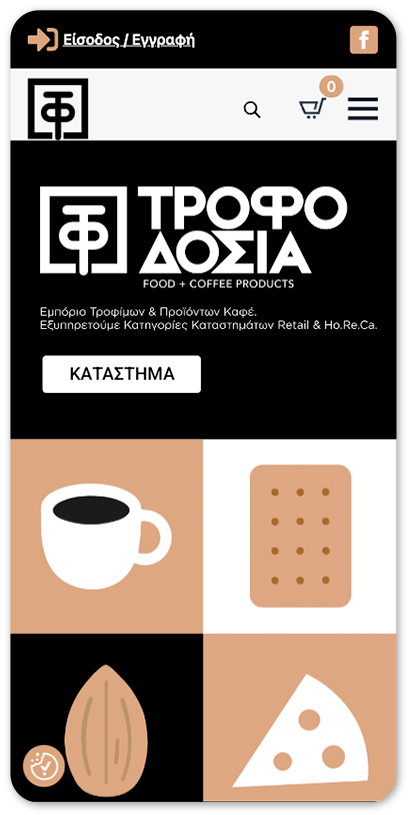Viewport: 408px width, 815px height.
Task: Open the cookie preferences badge
Action: click(44, 766)
